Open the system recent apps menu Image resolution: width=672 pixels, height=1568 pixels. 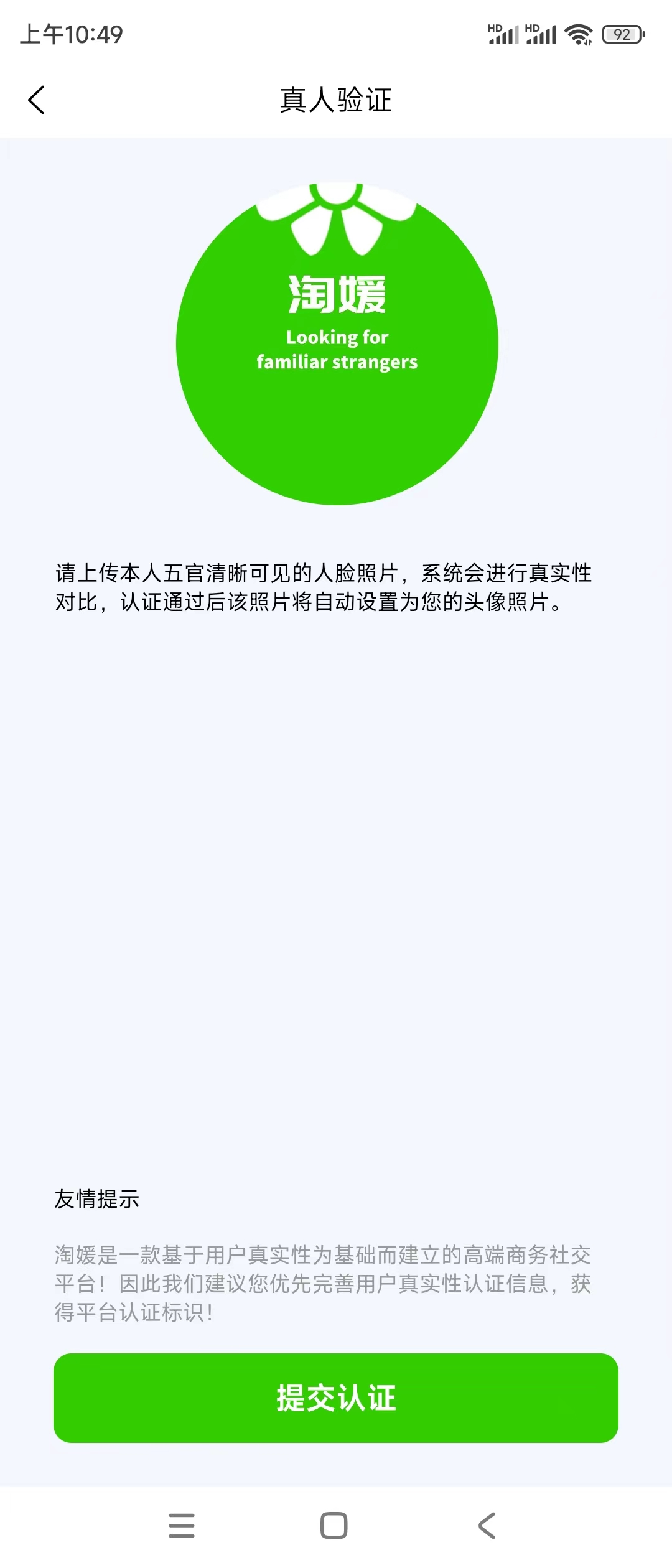click(182, 1526)
